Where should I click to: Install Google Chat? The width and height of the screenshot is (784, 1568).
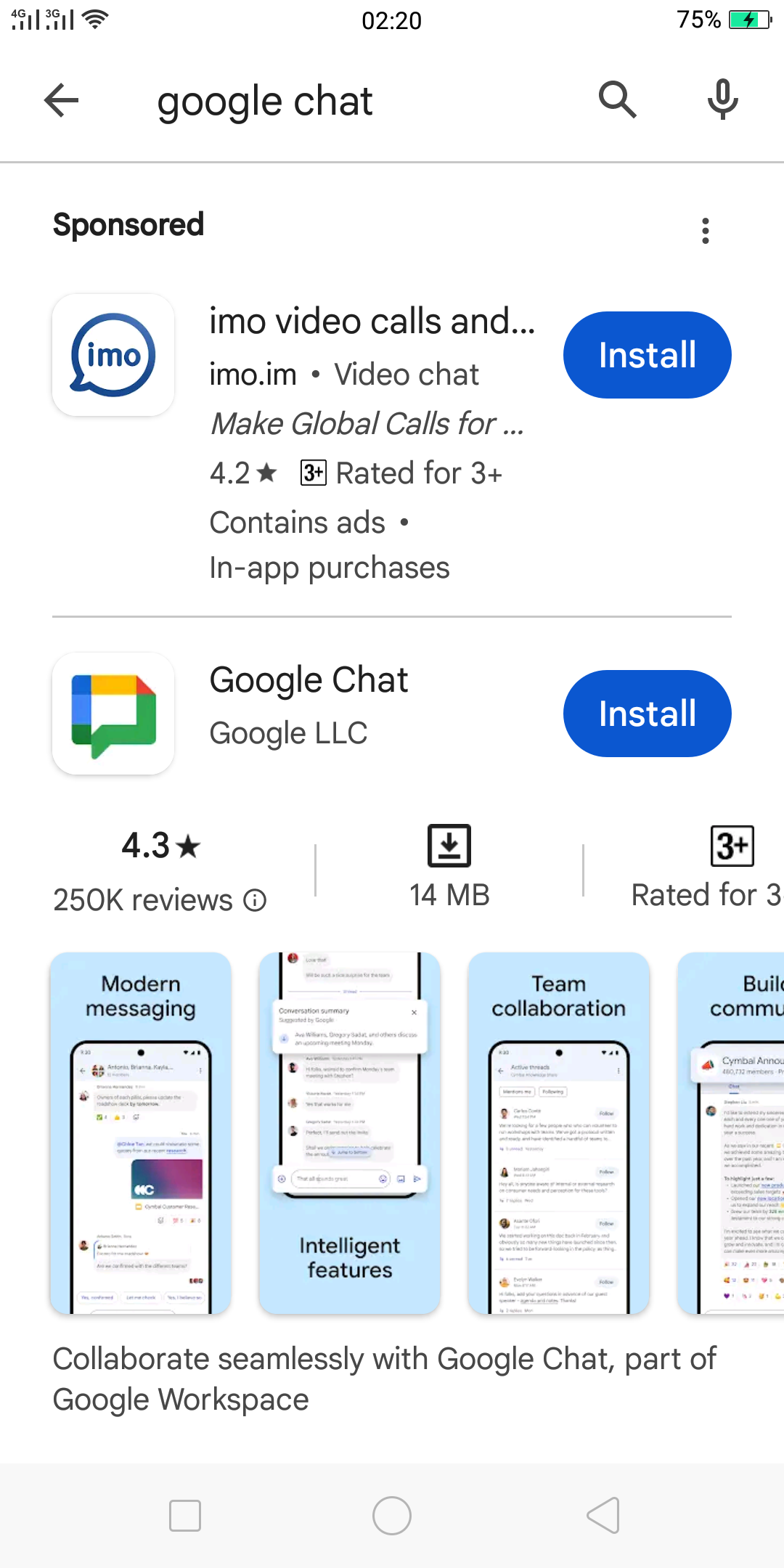coord(647,714)
